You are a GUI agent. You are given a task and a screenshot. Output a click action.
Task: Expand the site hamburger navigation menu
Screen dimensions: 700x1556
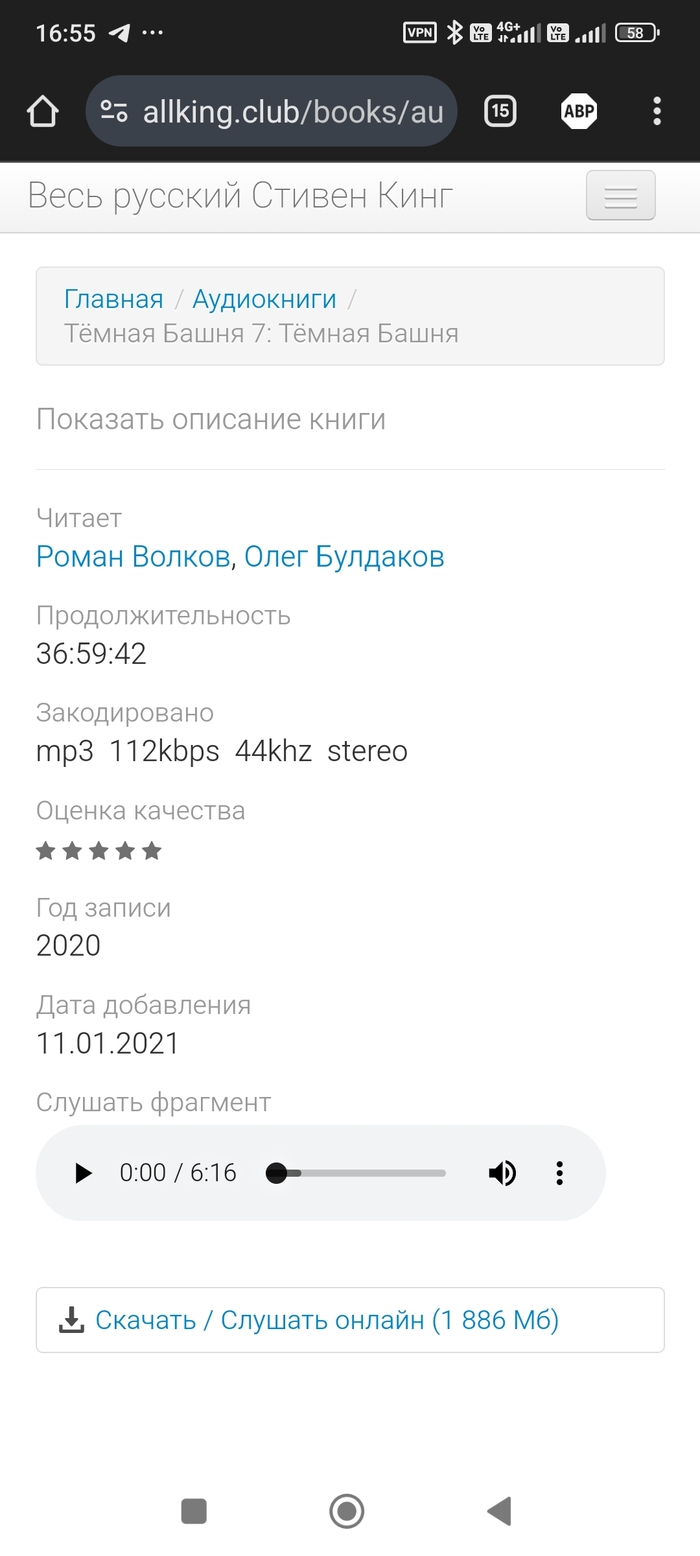(x=620, y=196)
